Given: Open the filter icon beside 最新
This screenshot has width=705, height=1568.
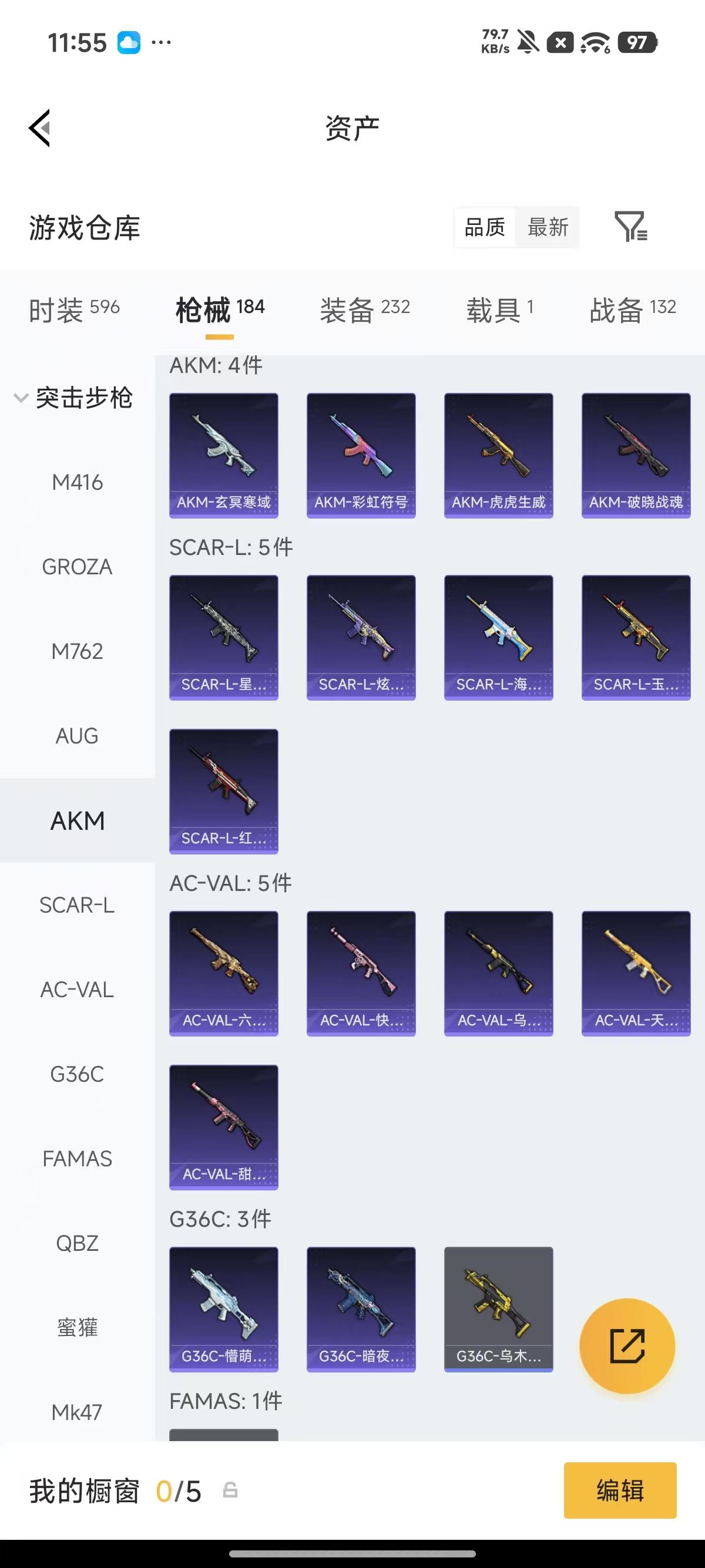Looking at the screenshot, I should (631, 227).
